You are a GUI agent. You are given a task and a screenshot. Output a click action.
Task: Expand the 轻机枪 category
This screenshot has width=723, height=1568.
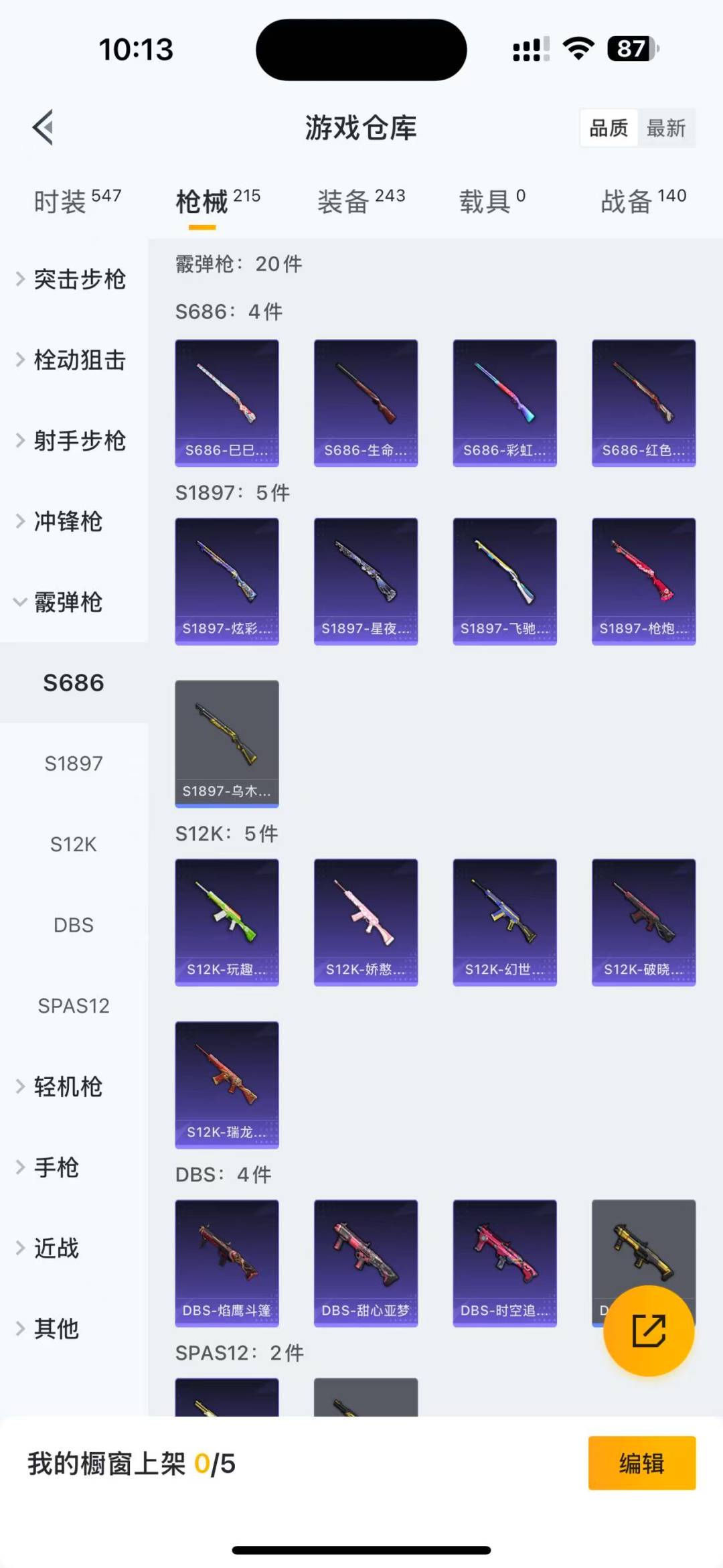[67, 1086]
